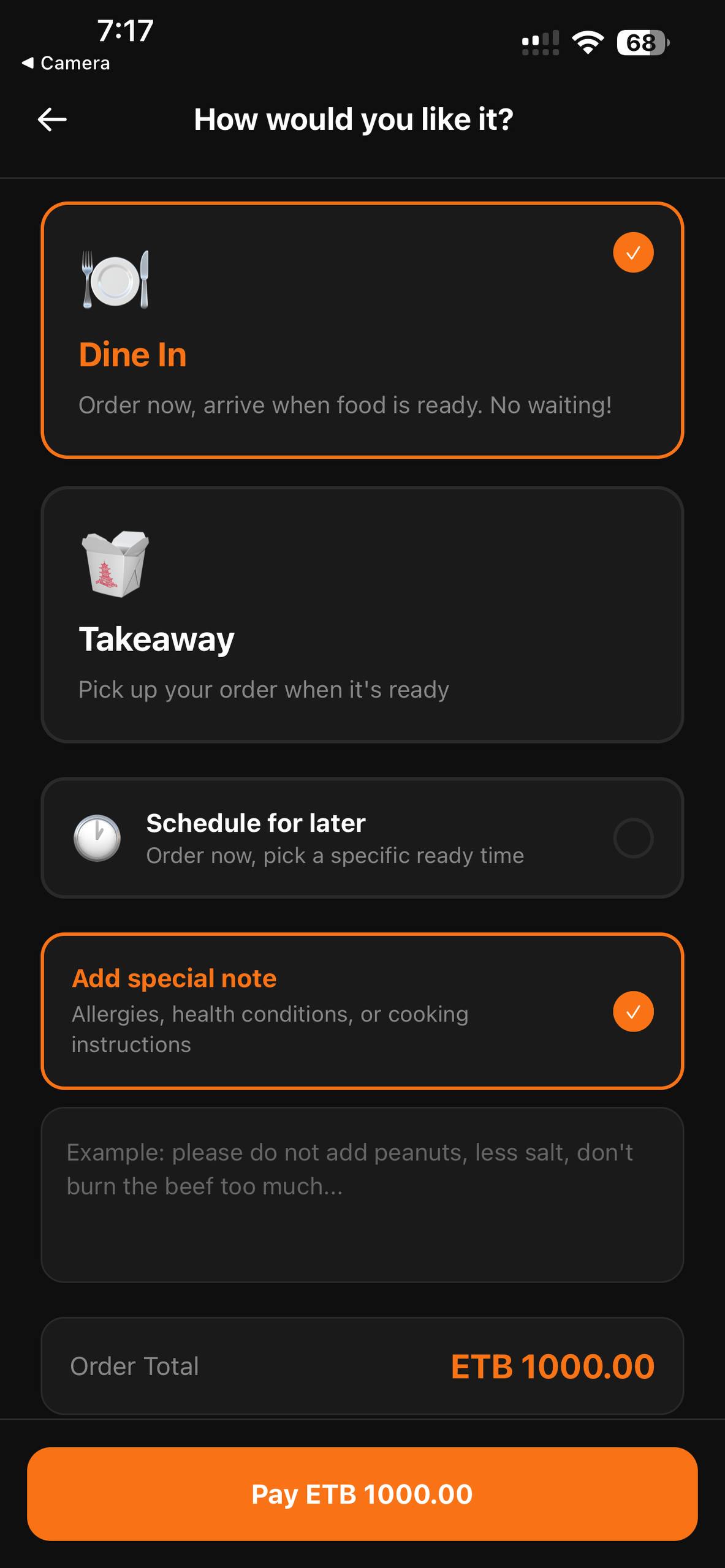The width and height of the screenshot is (725, 1568).
Task: Tap the Pay ETB 1000.00 button
Action: (x=362, y=1494)
